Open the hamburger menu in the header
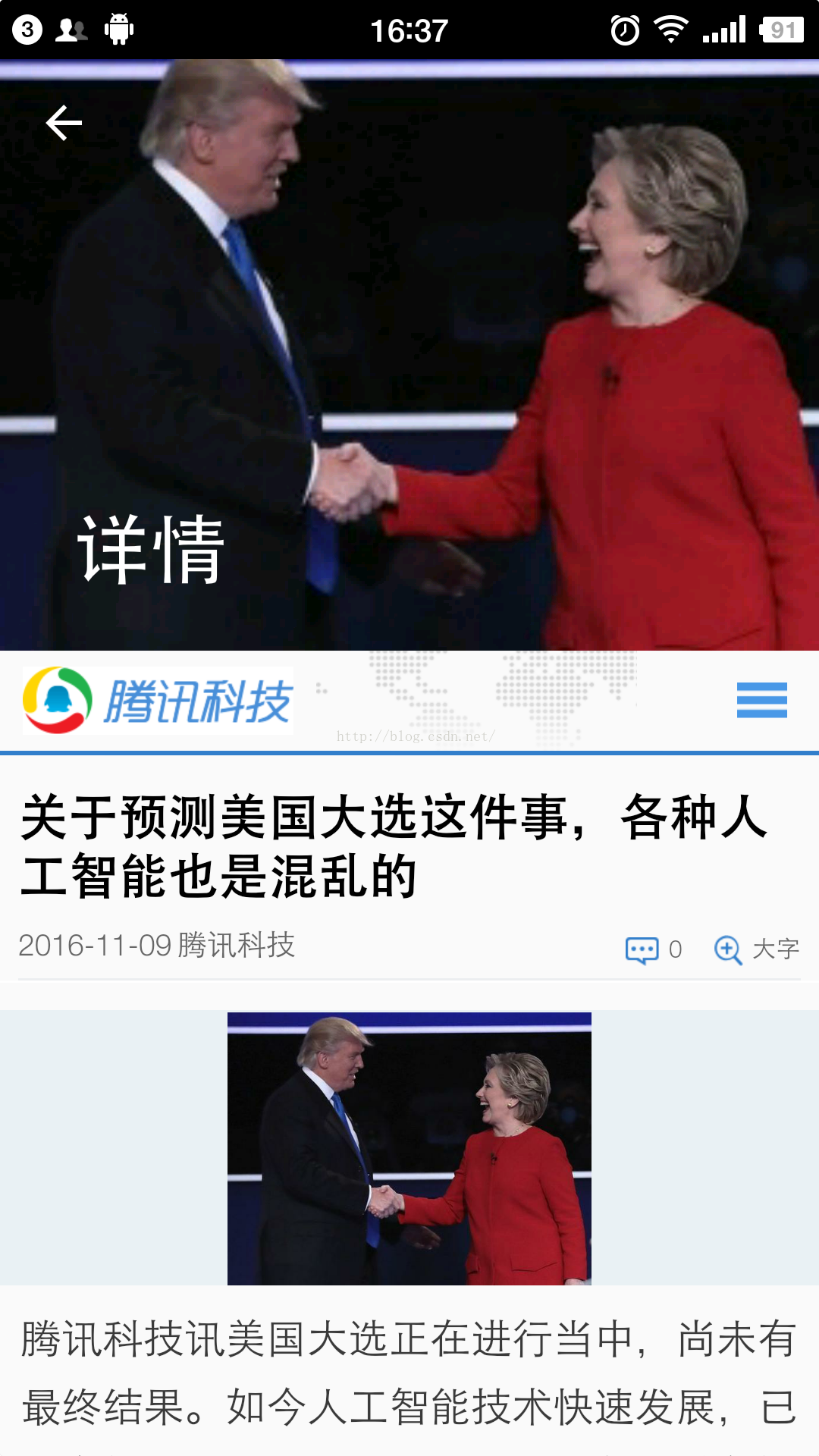Viewport: 819px width, 1456px height. 761,700
